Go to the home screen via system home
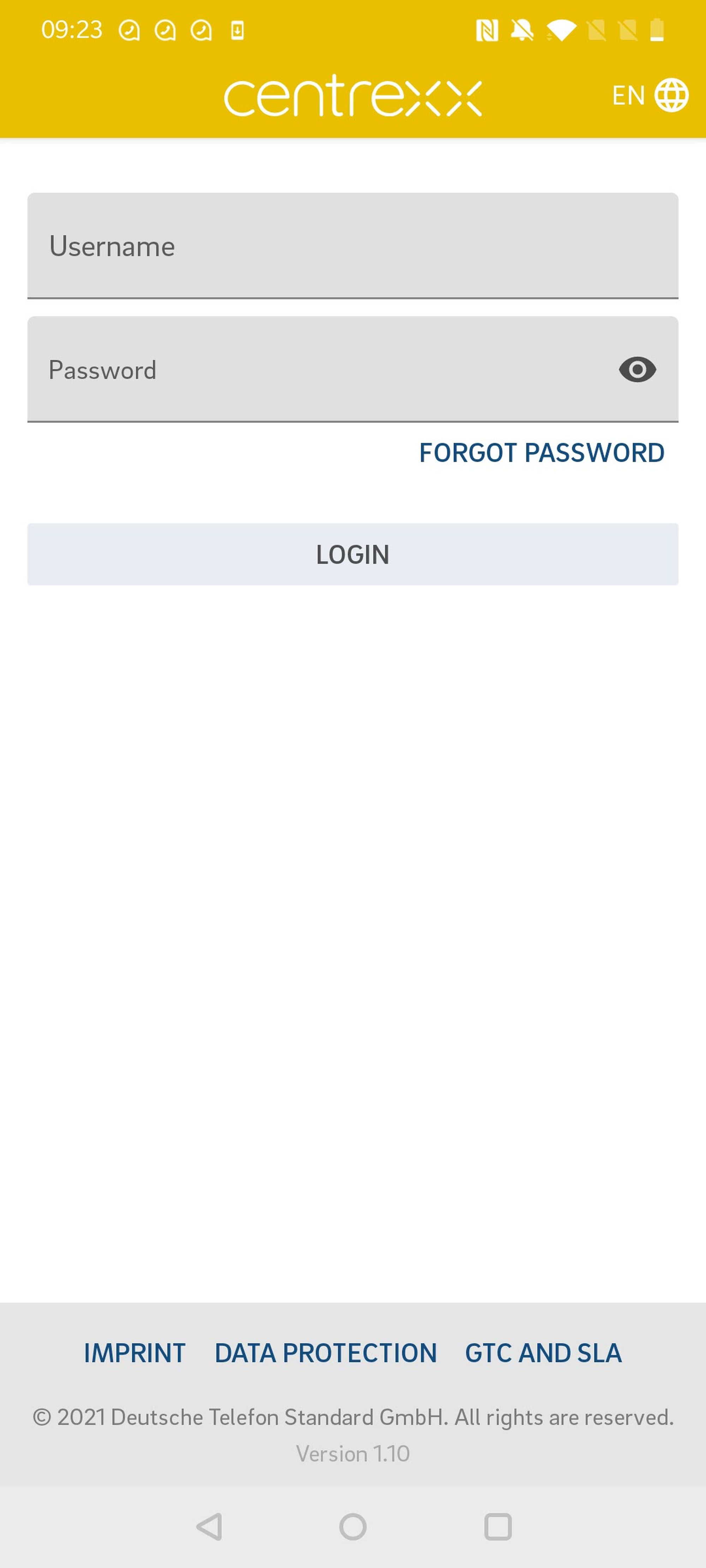The image size is (706, 1568). [x=353, y=1527]
